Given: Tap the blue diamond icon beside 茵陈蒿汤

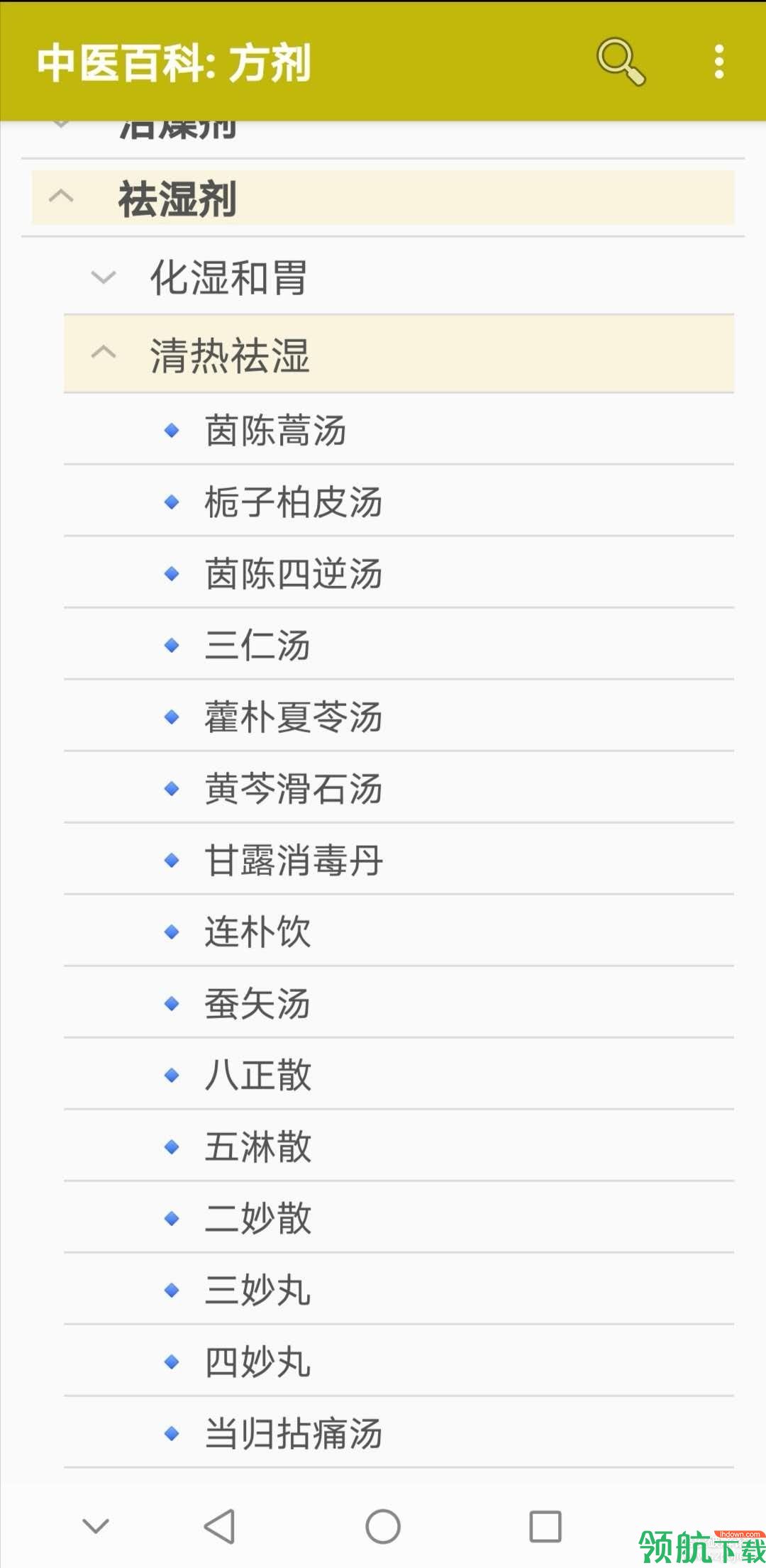Looking at the screenshot, I should pyautogui.click(x=172, y=431).
